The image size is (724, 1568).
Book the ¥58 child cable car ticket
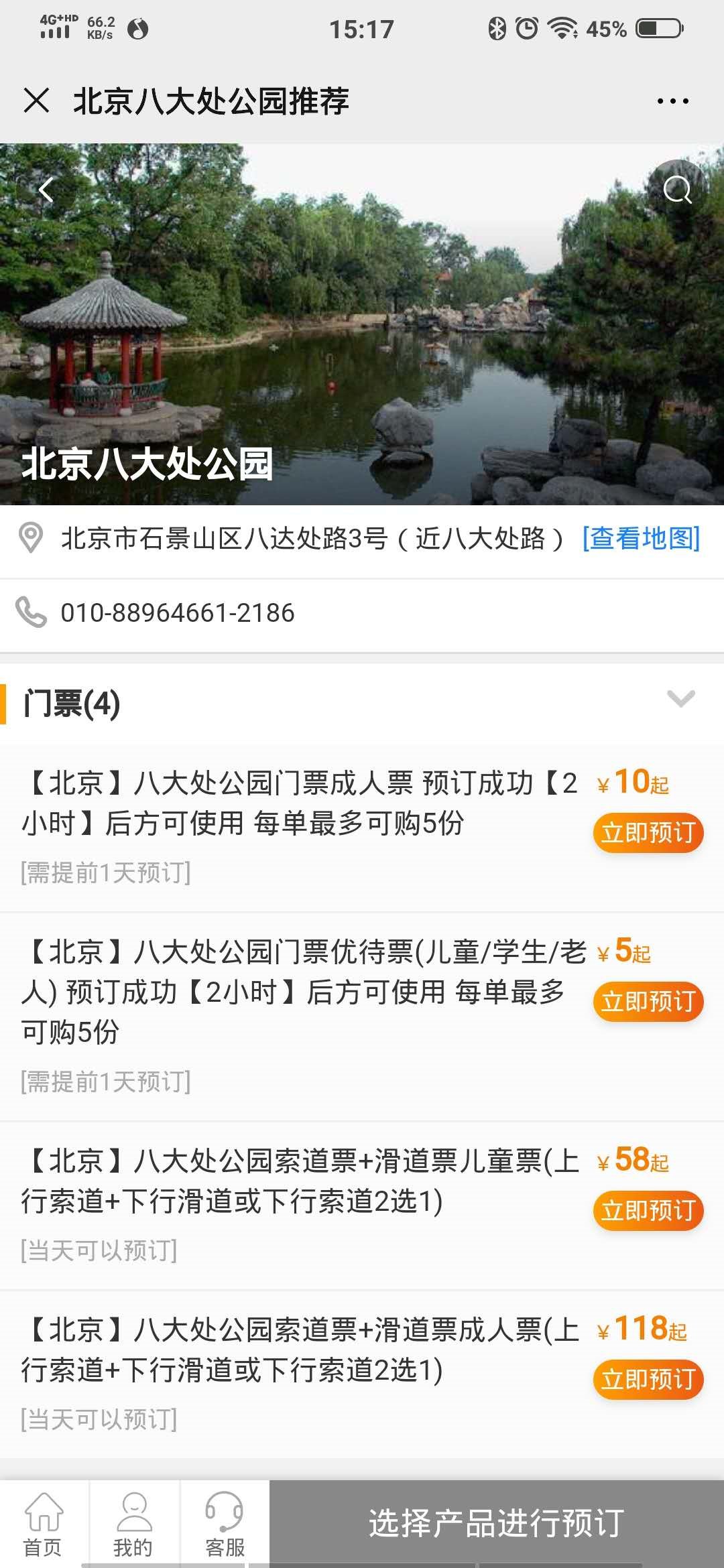pyautogui.click(x=648, y=1211)
